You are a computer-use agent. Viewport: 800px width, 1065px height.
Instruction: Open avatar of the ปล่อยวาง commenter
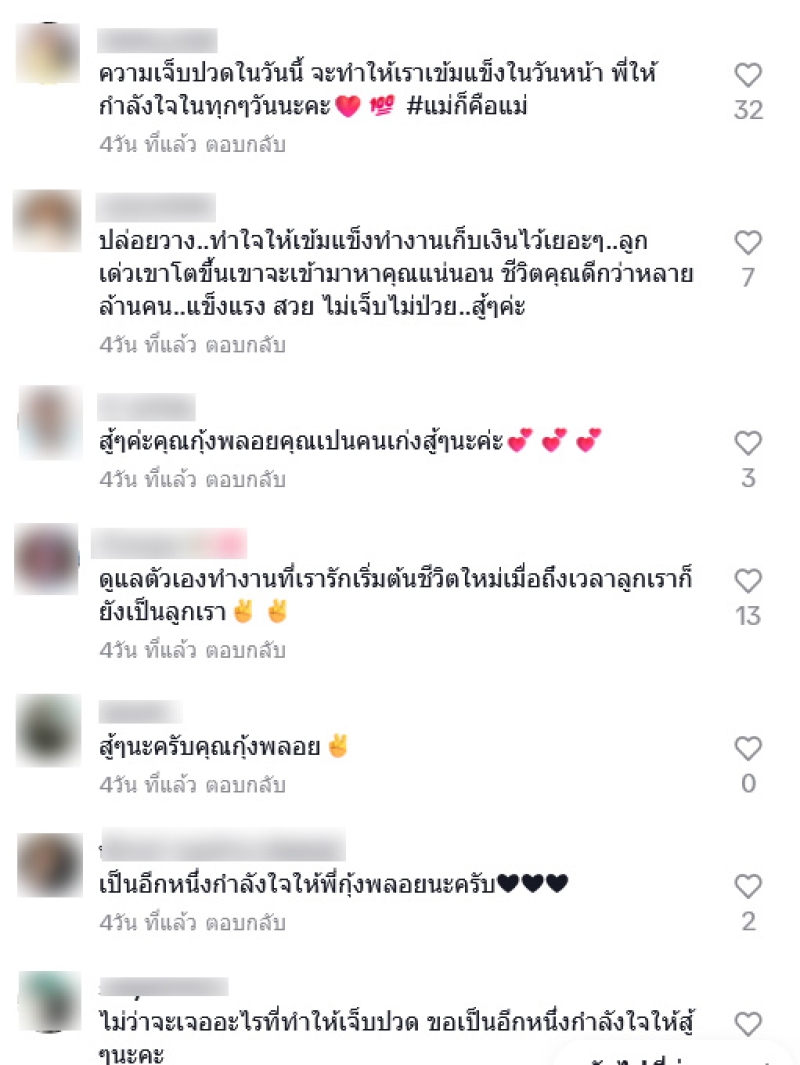click(x=47, y=221)
